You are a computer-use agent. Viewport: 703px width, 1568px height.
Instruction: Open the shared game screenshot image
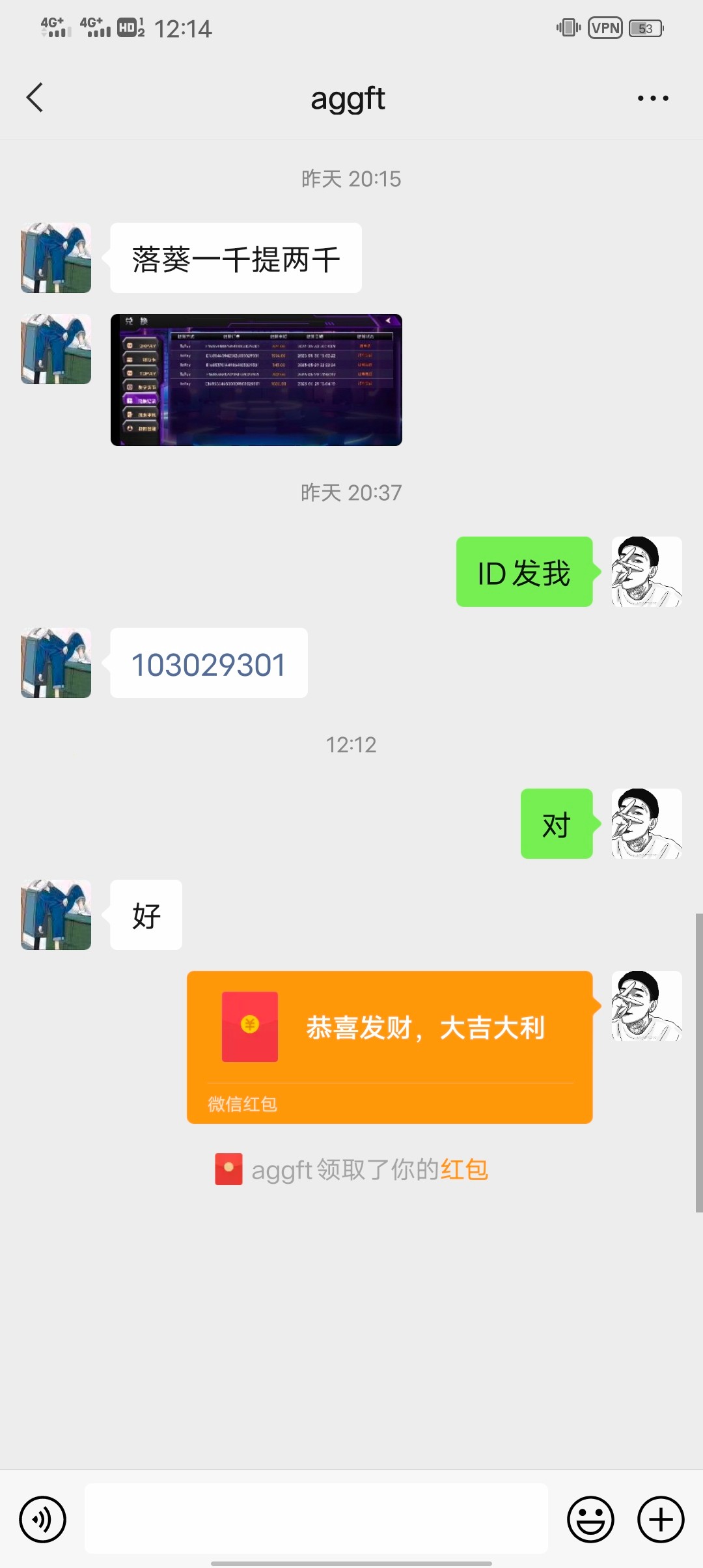[256, 380]
